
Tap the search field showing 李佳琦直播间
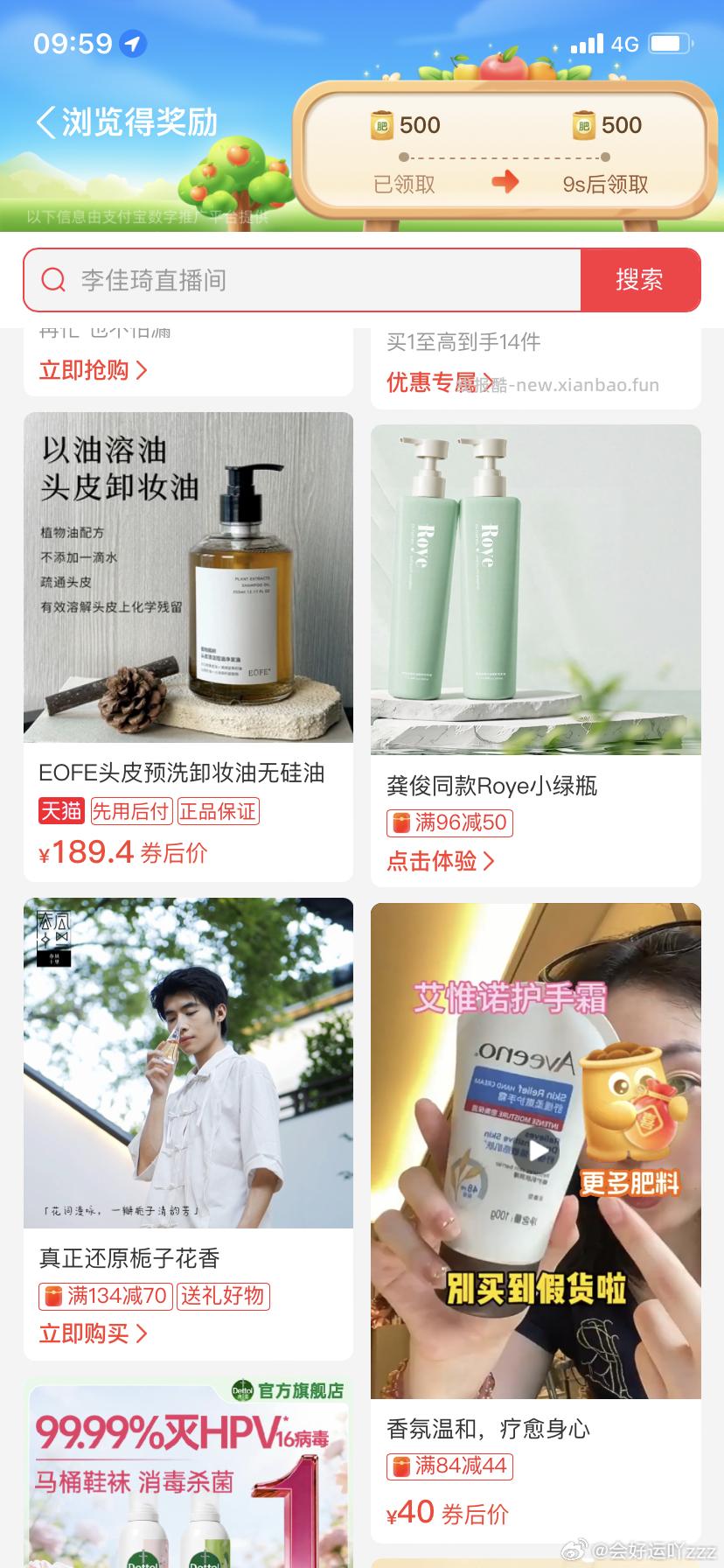tap(262, 280)
